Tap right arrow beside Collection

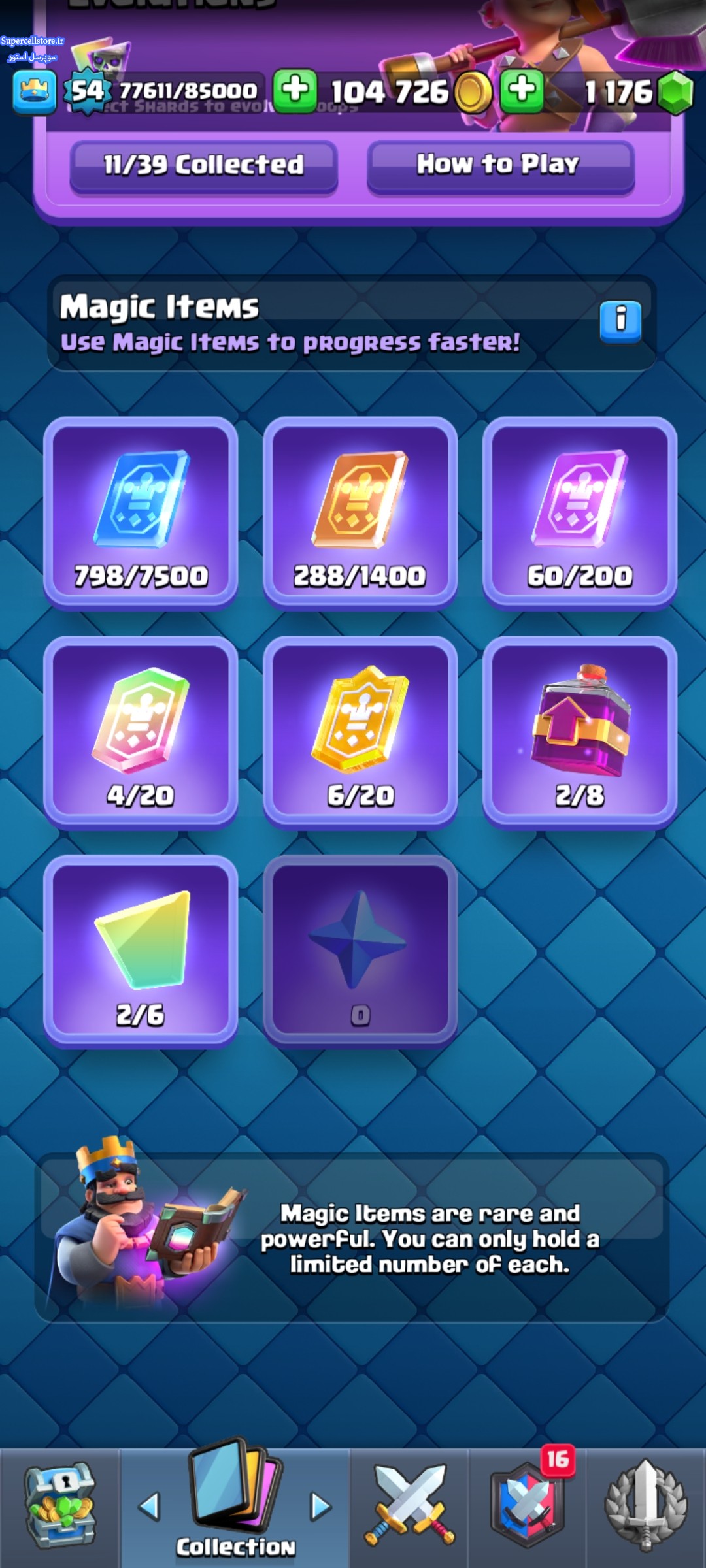[320, 1507]
